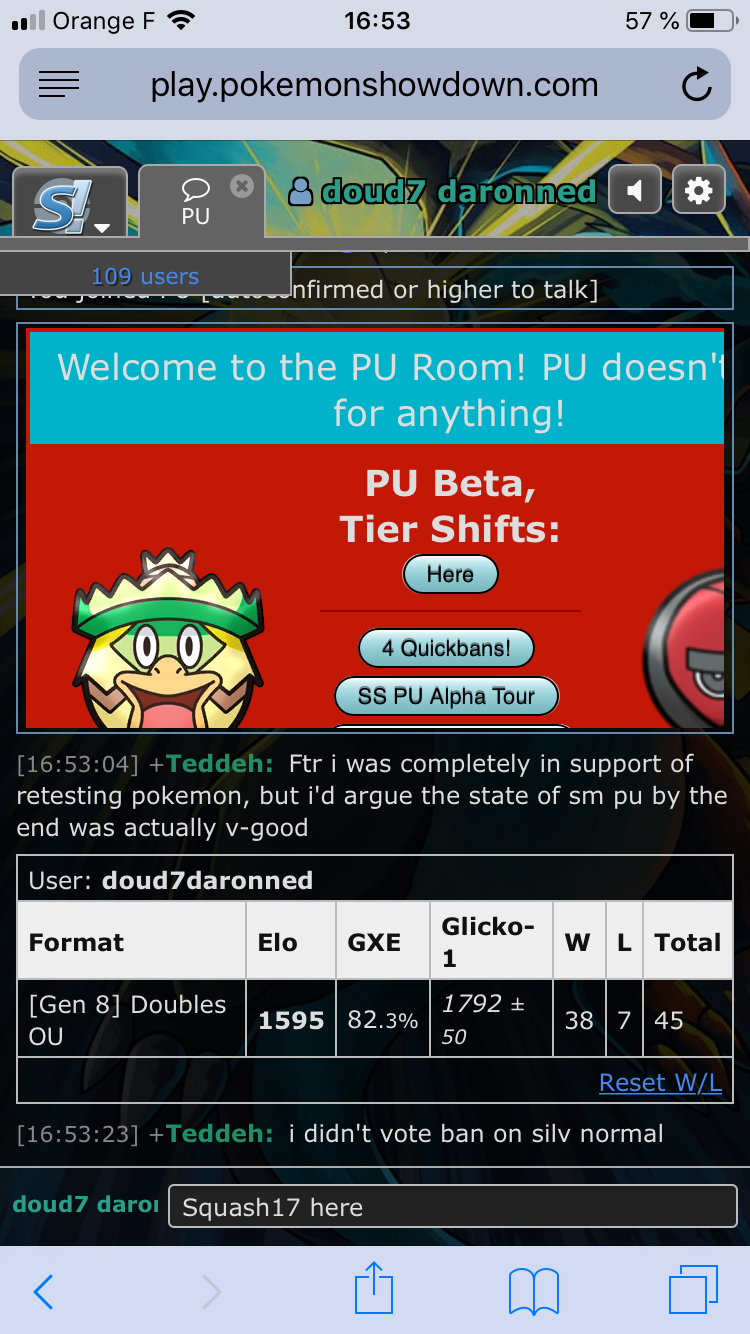This screenshot has width=750, height=1334.
Task: Share this page
Action: (373, 1289)
